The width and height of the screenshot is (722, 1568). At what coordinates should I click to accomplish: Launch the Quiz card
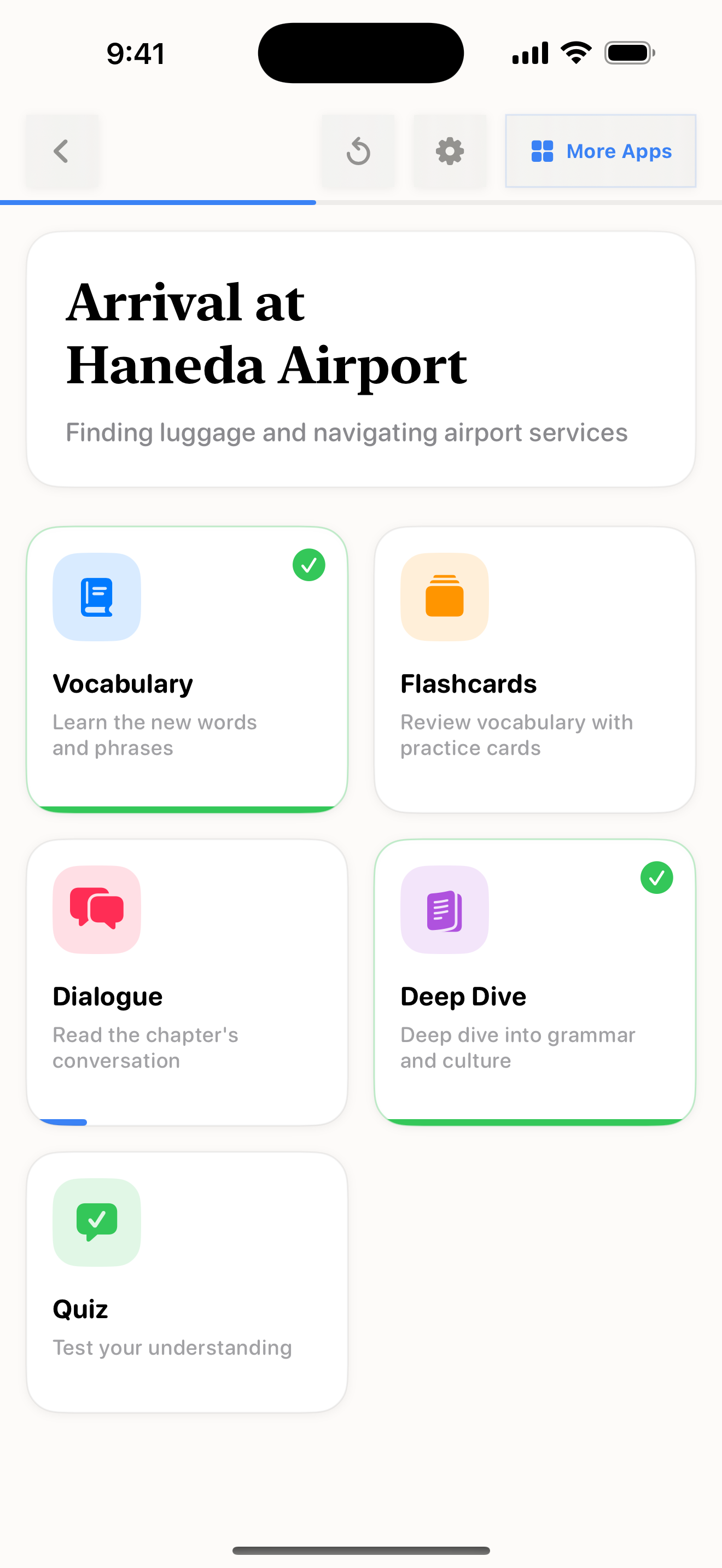[187, 1282]
